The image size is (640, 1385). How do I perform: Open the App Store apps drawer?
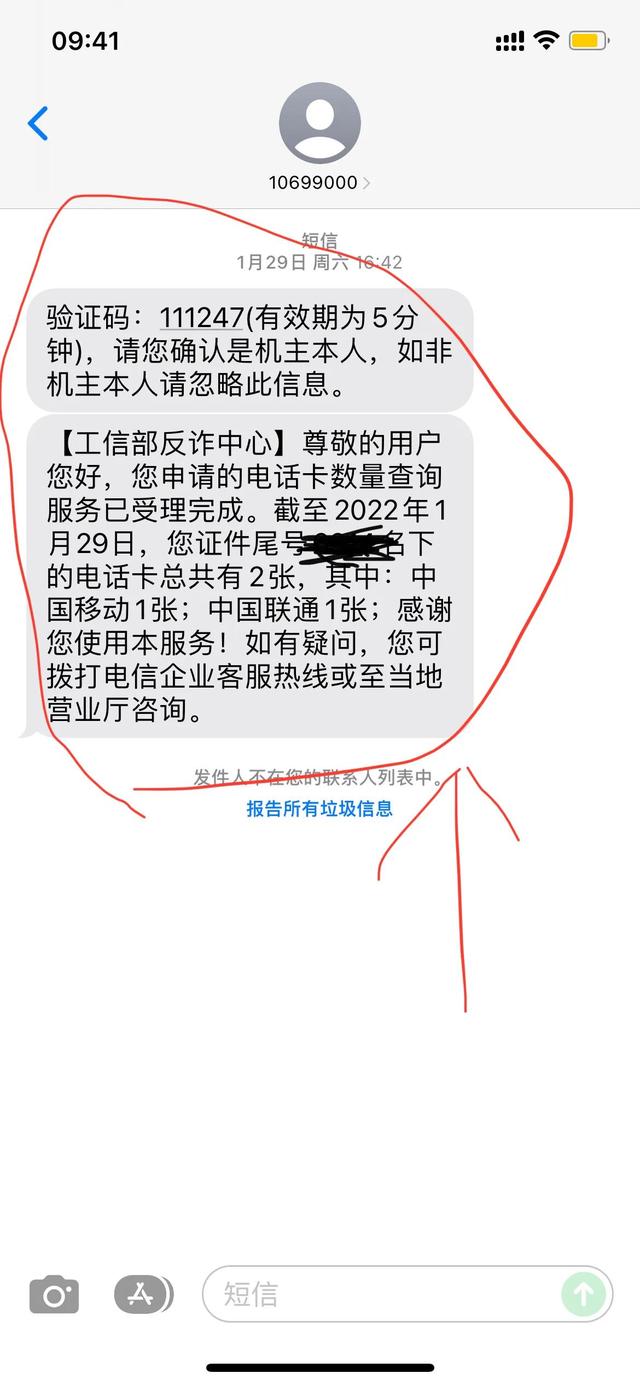click(x=142, y=1295)
